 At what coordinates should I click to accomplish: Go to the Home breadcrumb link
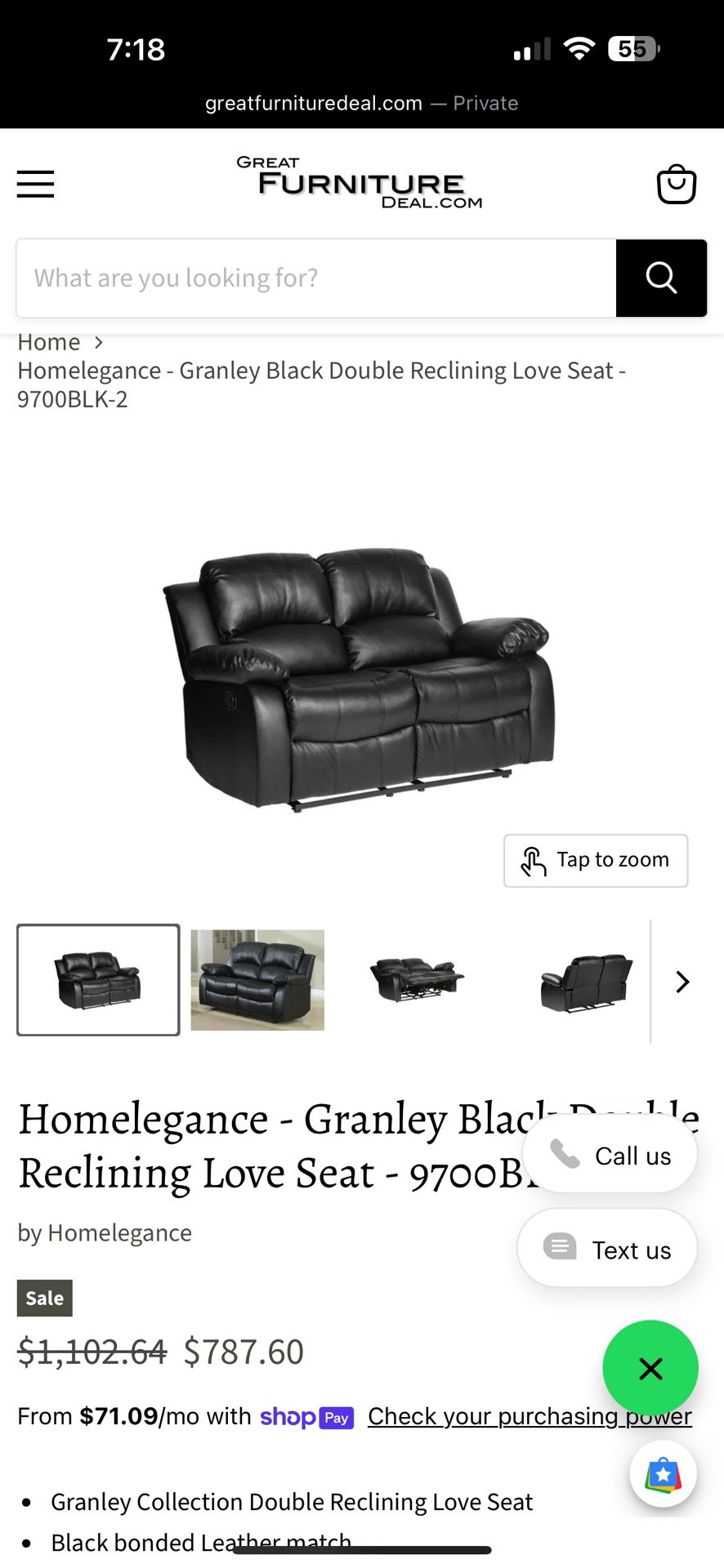[49, 342]
